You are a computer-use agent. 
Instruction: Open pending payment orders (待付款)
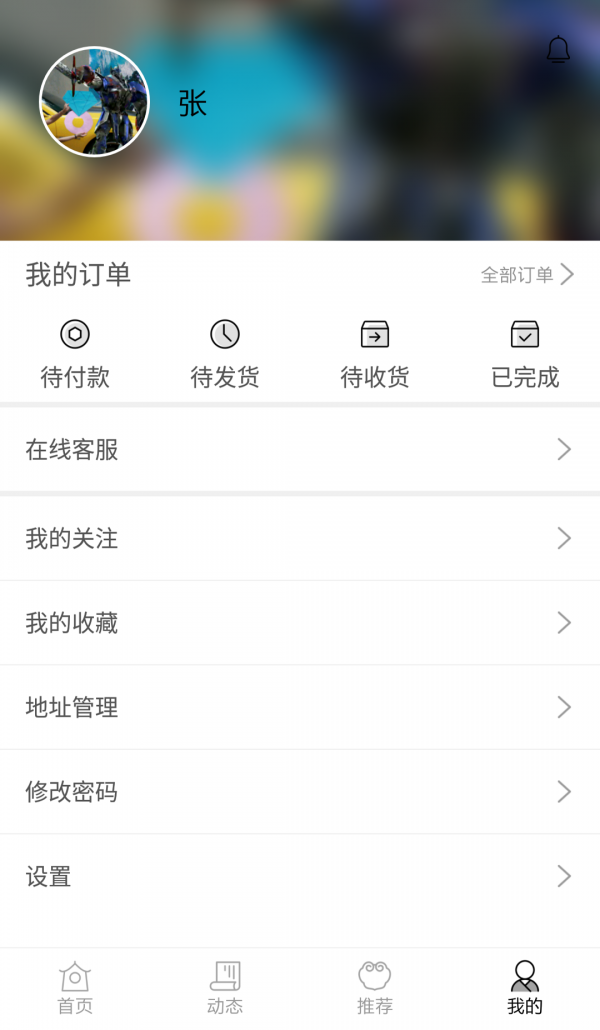[x=75, y=354]
